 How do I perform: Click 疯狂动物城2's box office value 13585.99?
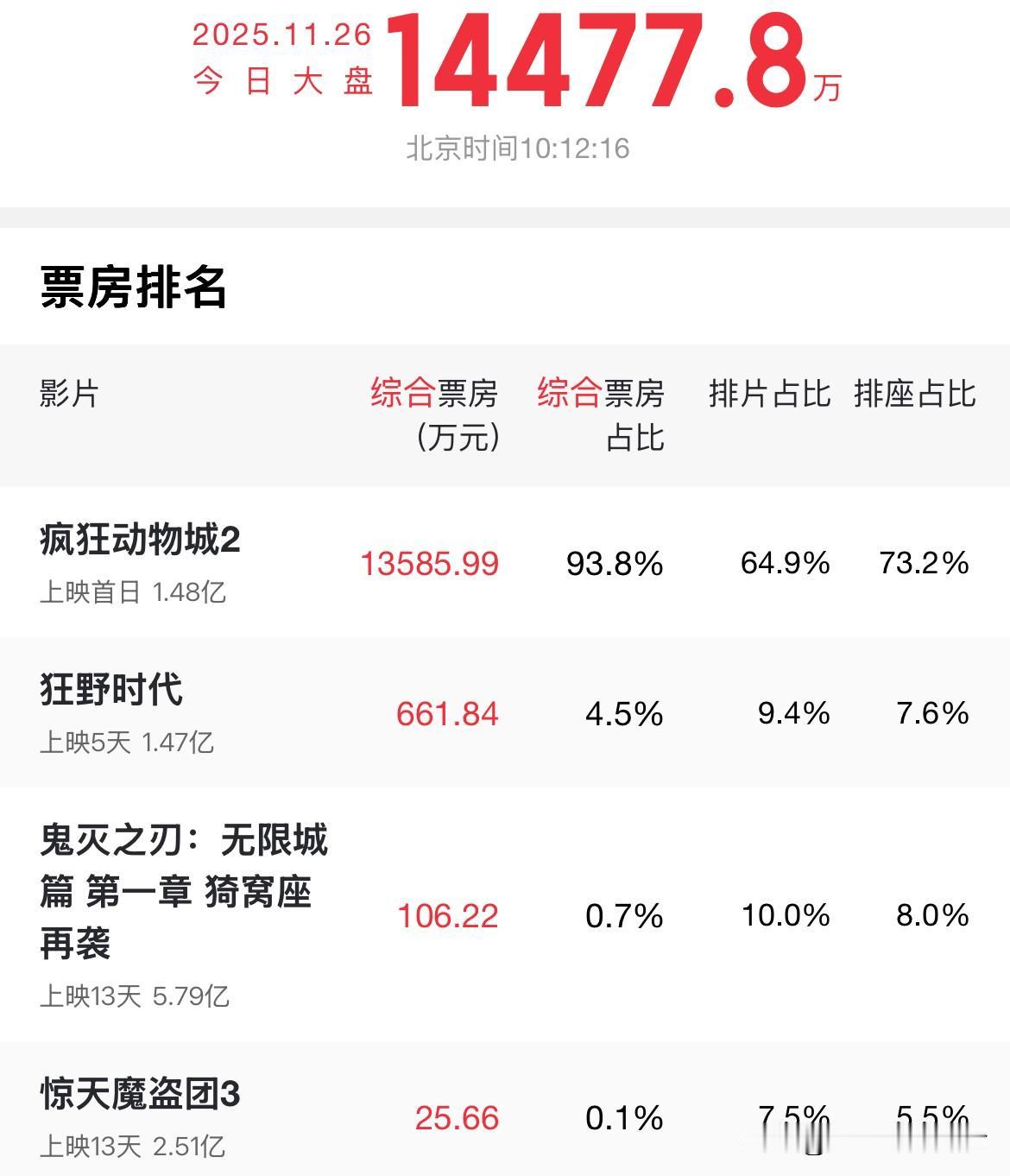(x=431, y=563)
